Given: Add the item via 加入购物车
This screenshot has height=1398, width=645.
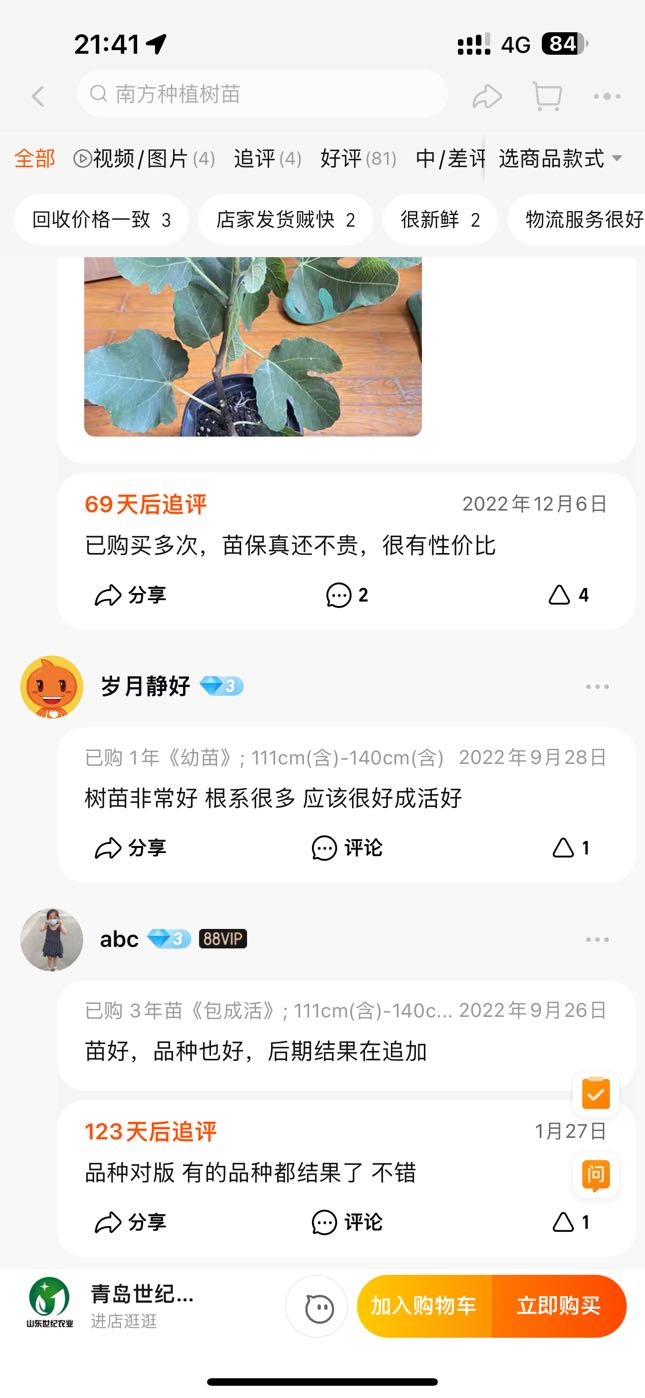Looking at the screenshot, I should coord(424,1306).
